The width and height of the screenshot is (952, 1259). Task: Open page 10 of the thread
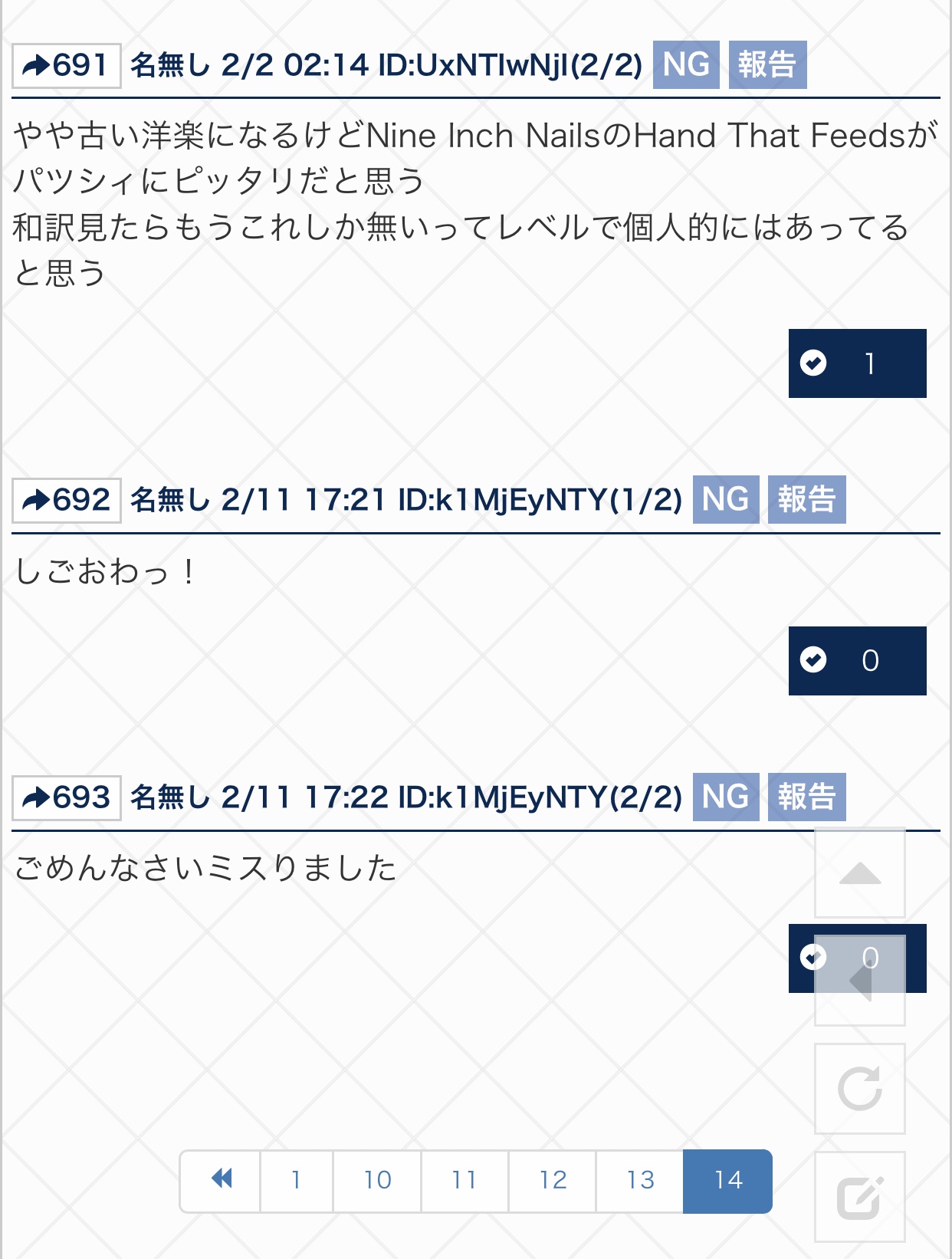click(x=377, y=1180)
